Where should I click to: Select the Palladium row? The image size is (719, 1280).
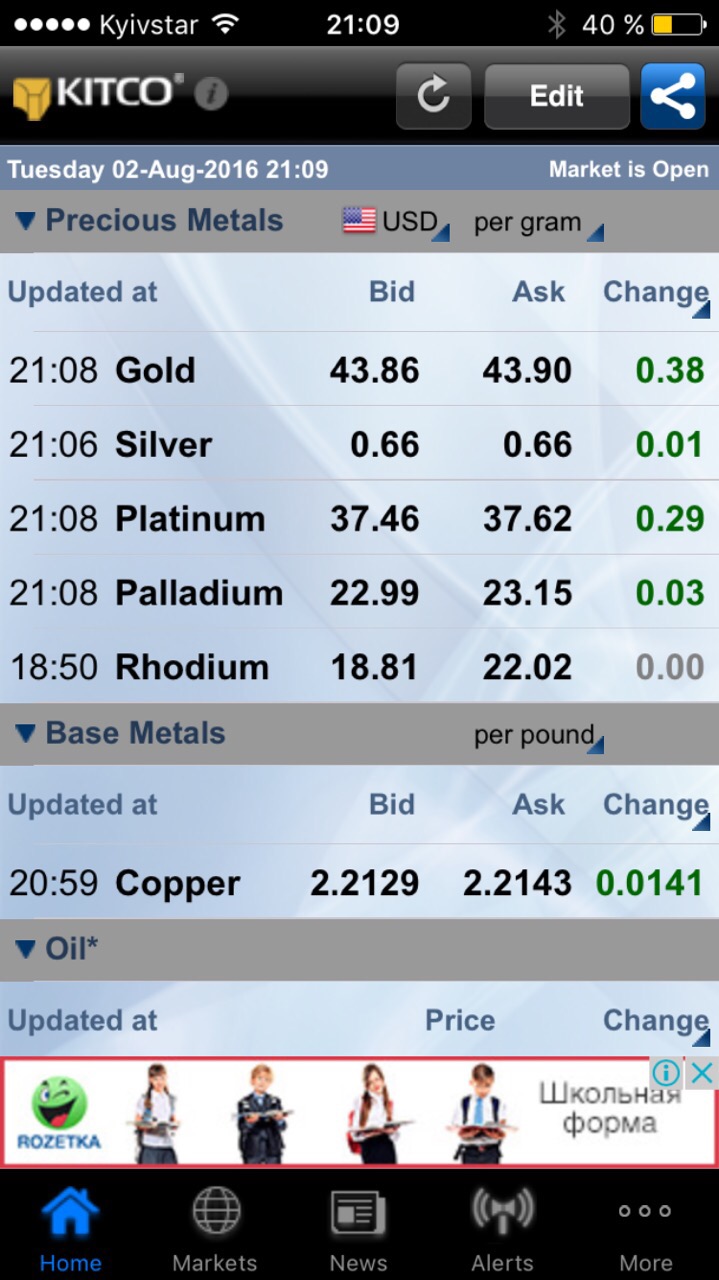click(359, 592)
